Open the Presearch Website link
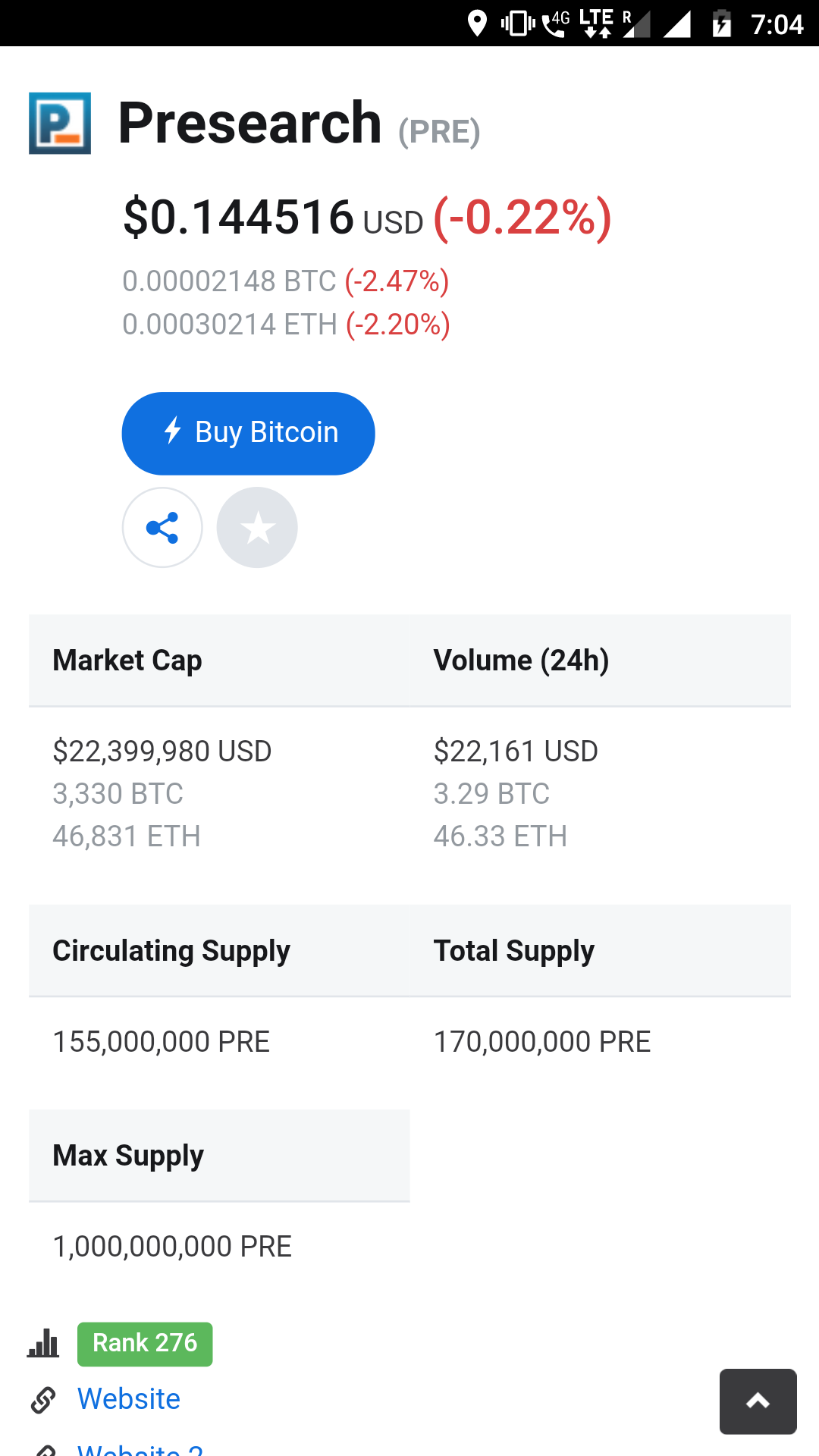The height and width of the screenshot is (1456, 819). pos(129,1399)
